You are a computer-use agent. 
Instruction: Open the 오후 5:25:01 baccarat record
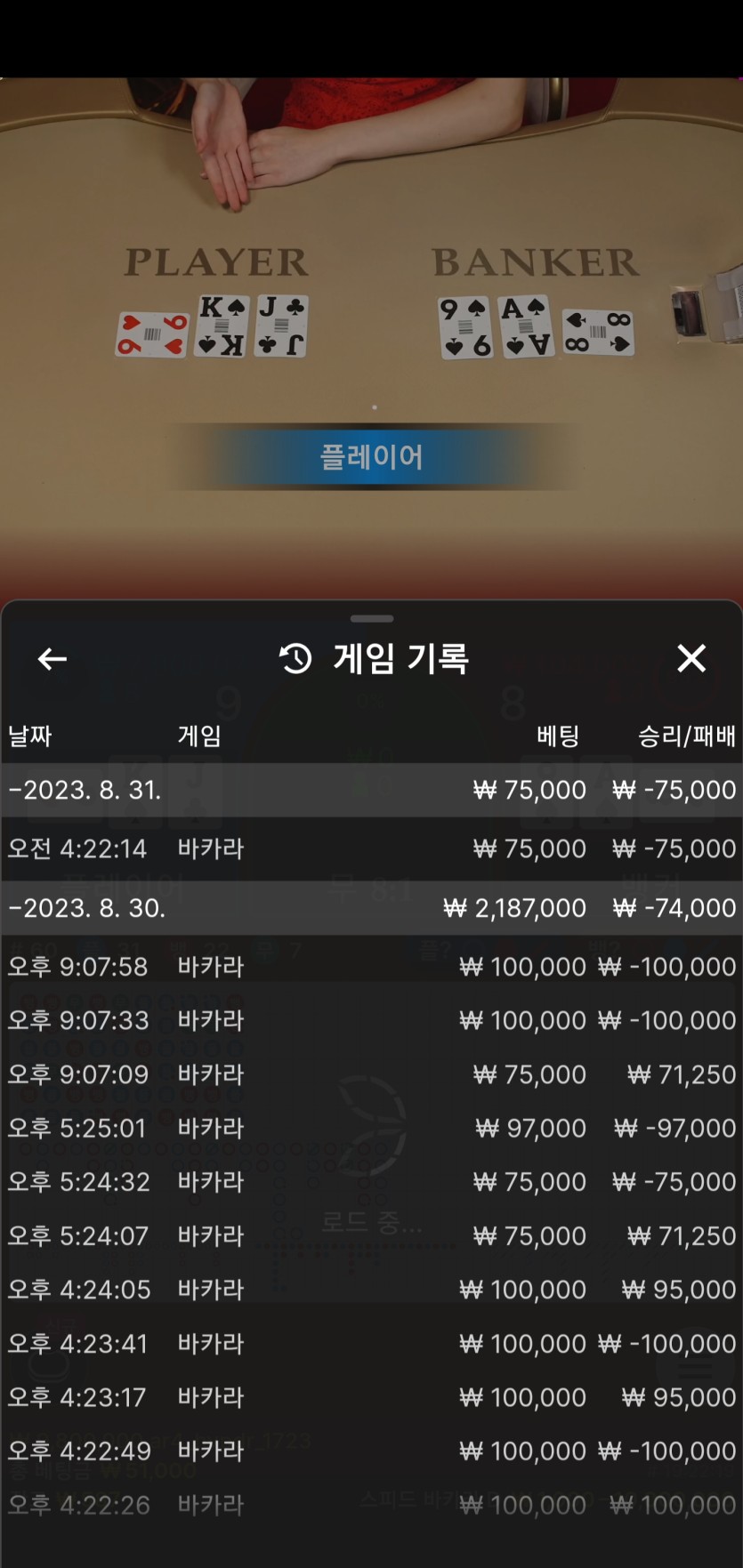click(x=372, y=1128)
